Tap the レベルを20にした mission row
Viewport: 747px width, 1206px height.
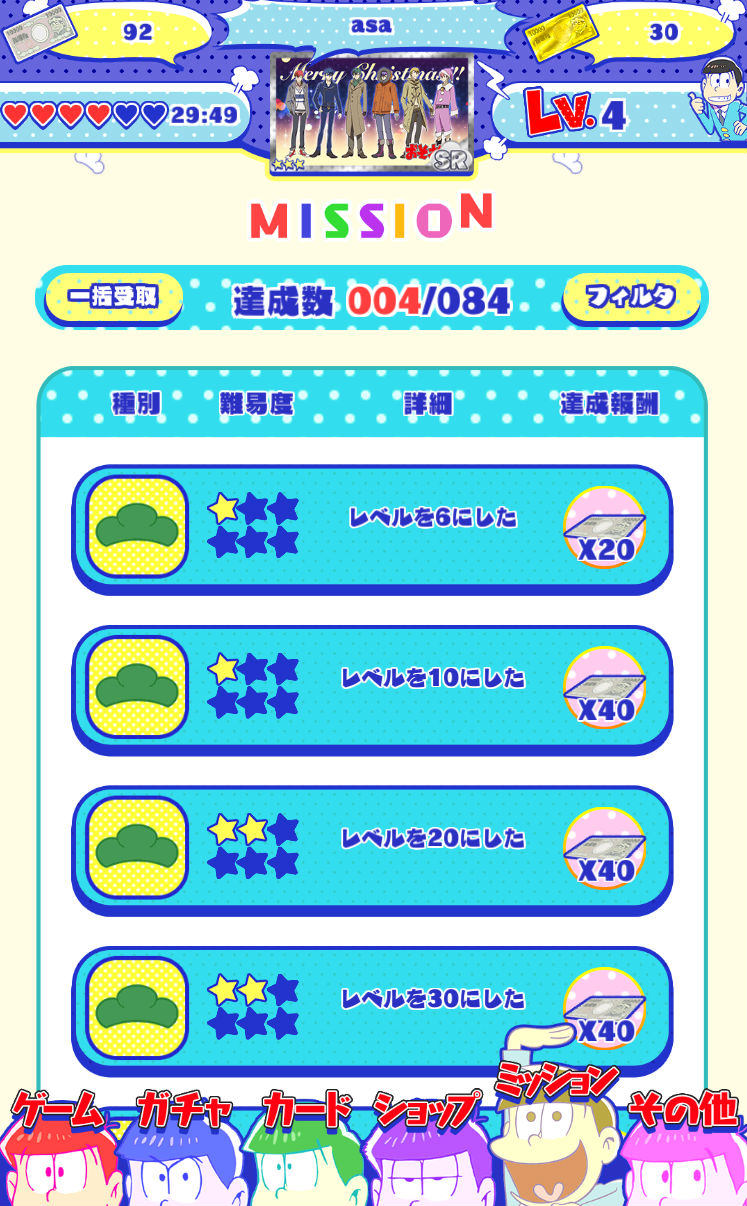372,849
